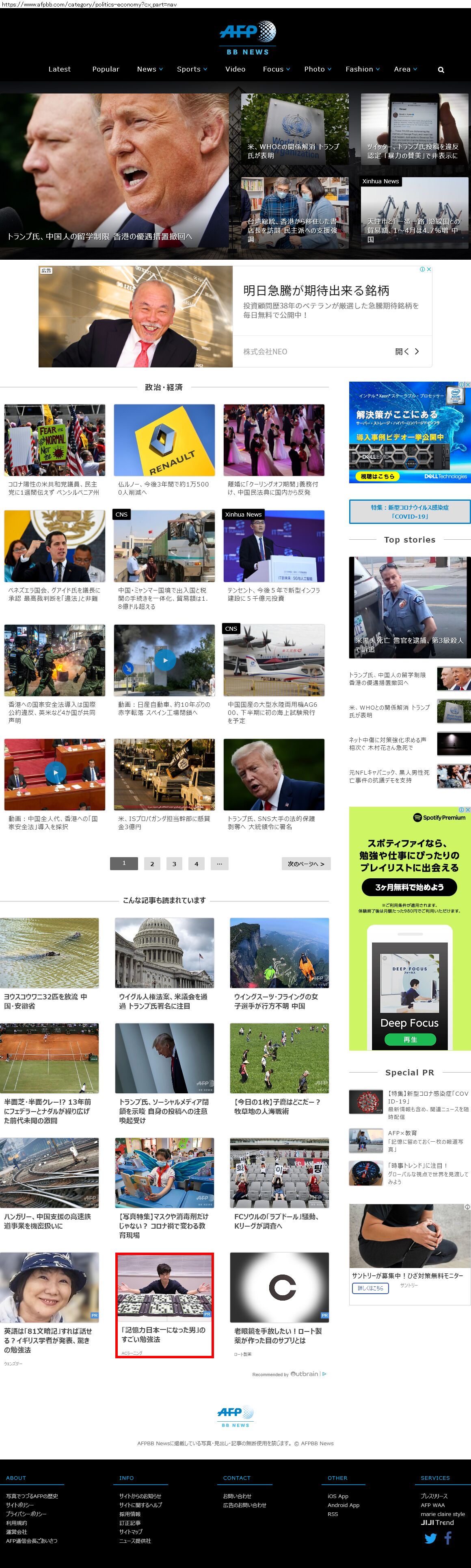Screen dimensions: 471x1568
Task: Expand the Sports dropdown menu
Action: [191, 69]
